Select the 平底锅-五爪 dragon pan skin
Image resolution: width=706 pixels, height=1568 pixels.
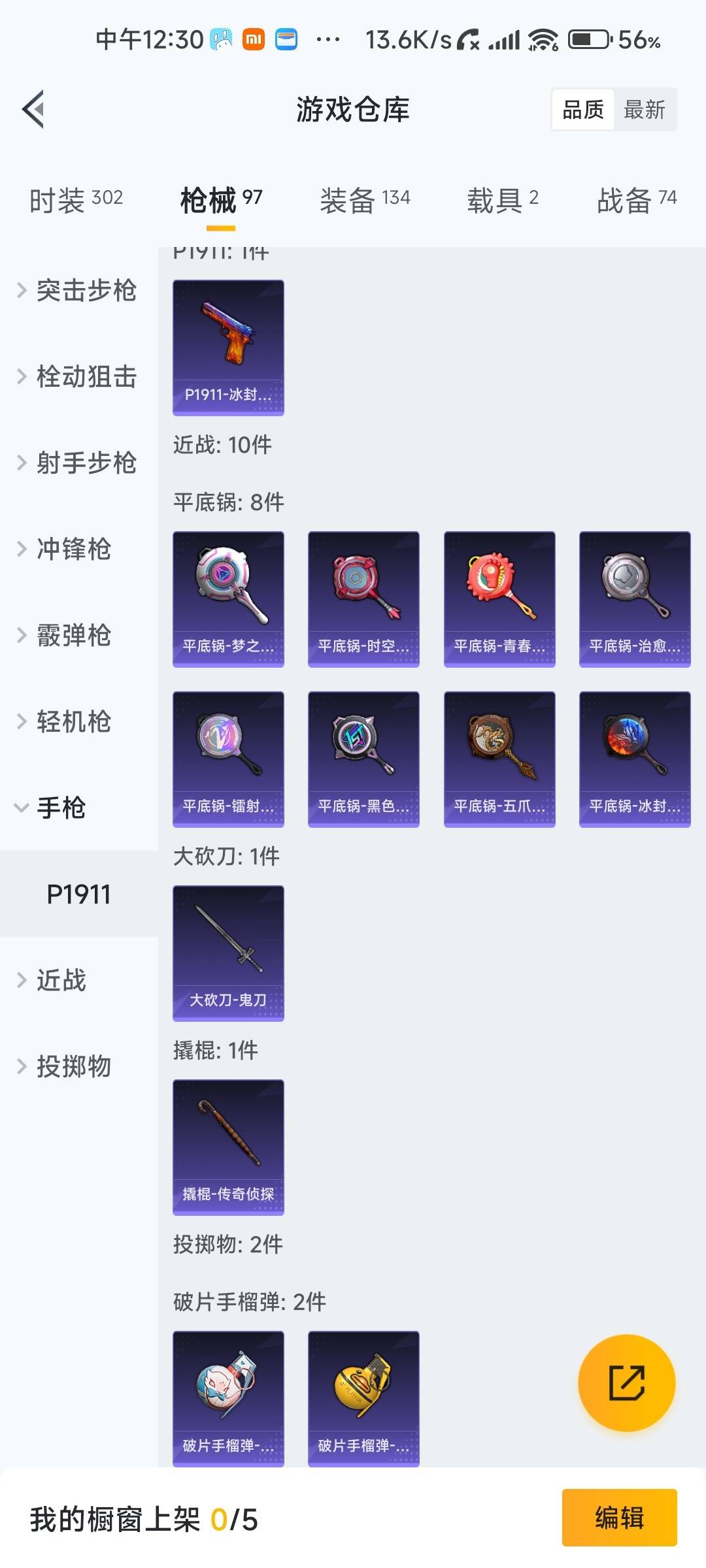[499, 758]
